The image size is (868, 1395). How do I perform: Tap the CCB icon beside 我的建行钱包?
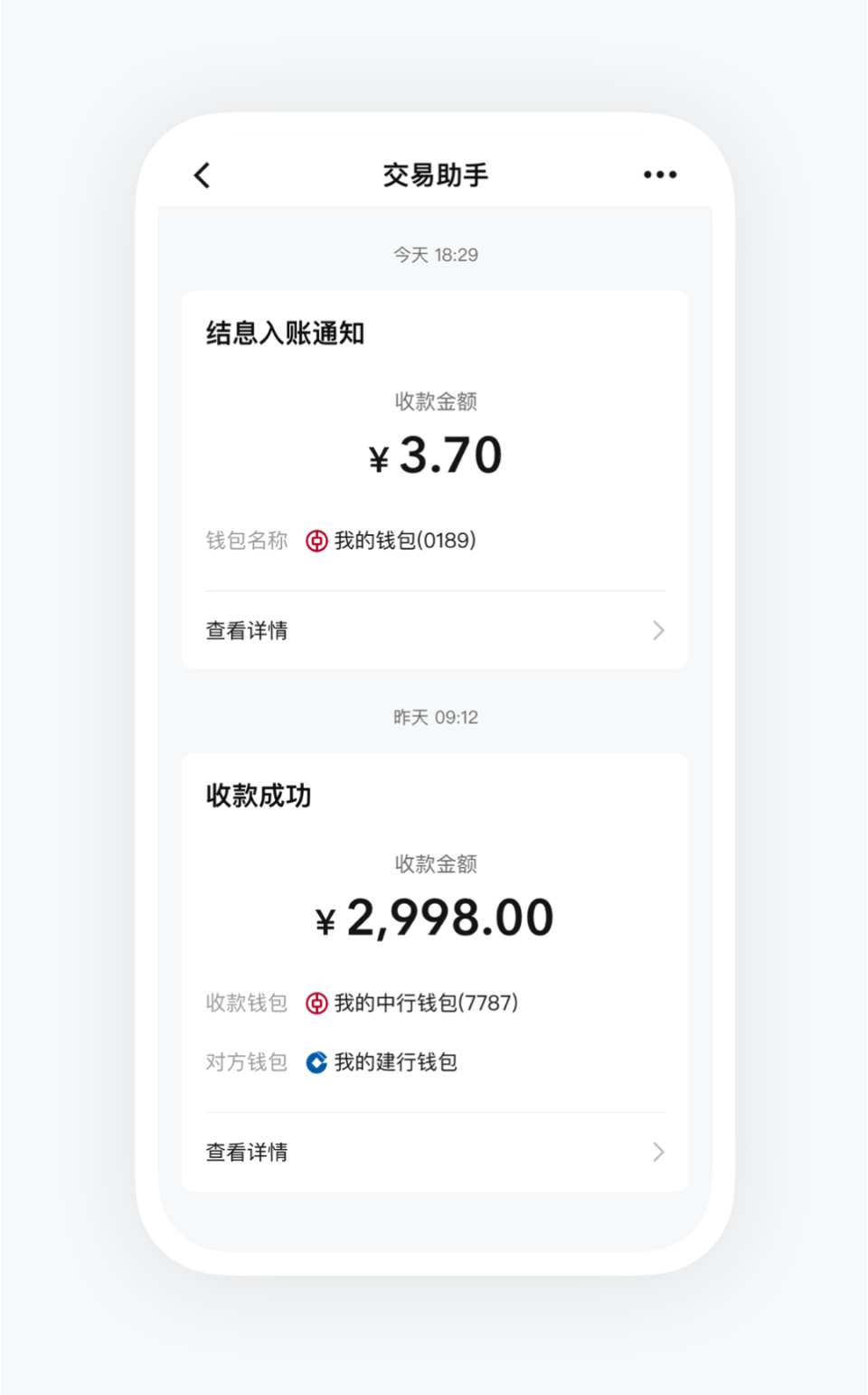point(316,1062)
